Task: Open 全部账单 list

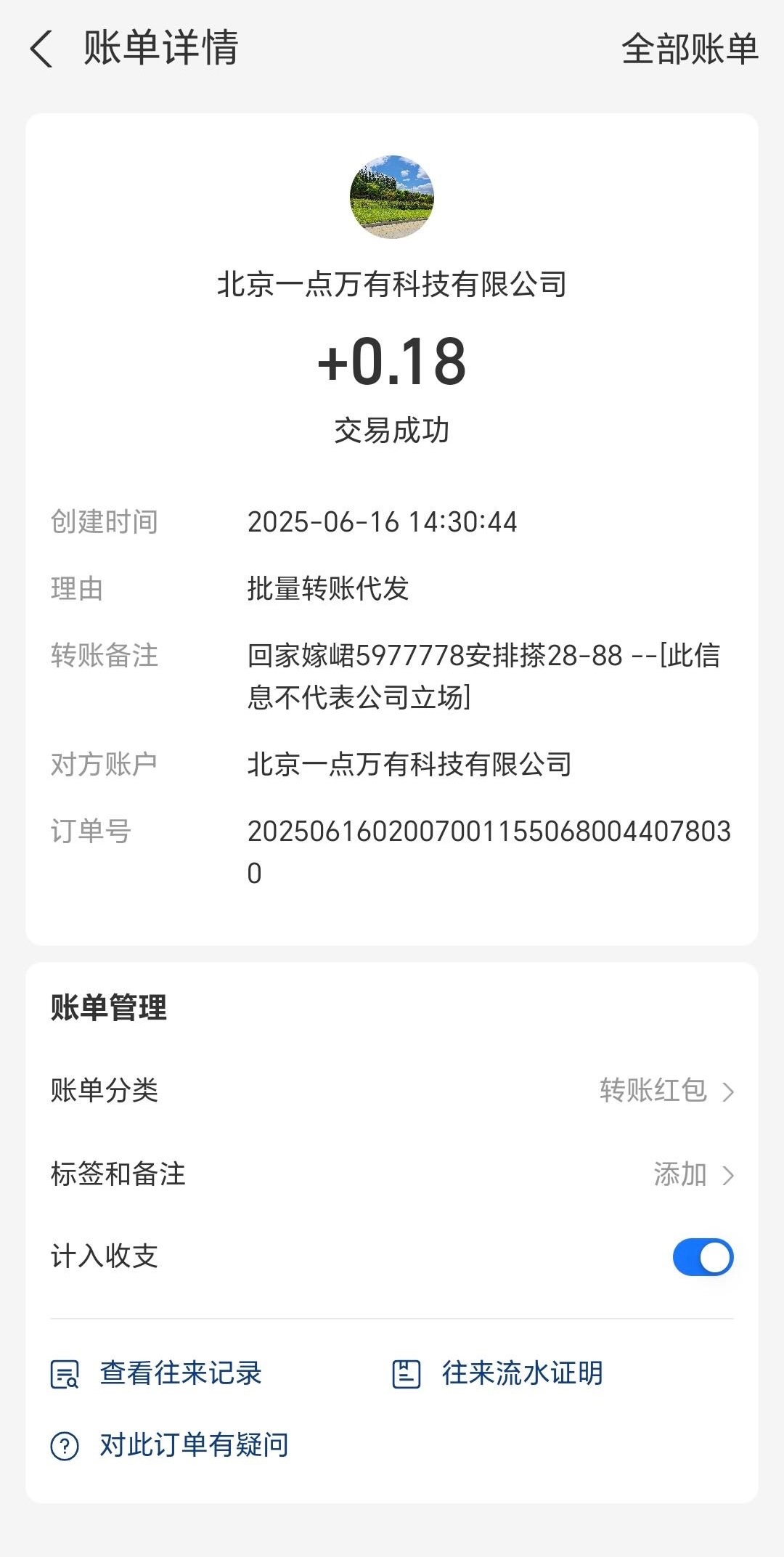Action: pyautogui.click(x=689, y=49)
